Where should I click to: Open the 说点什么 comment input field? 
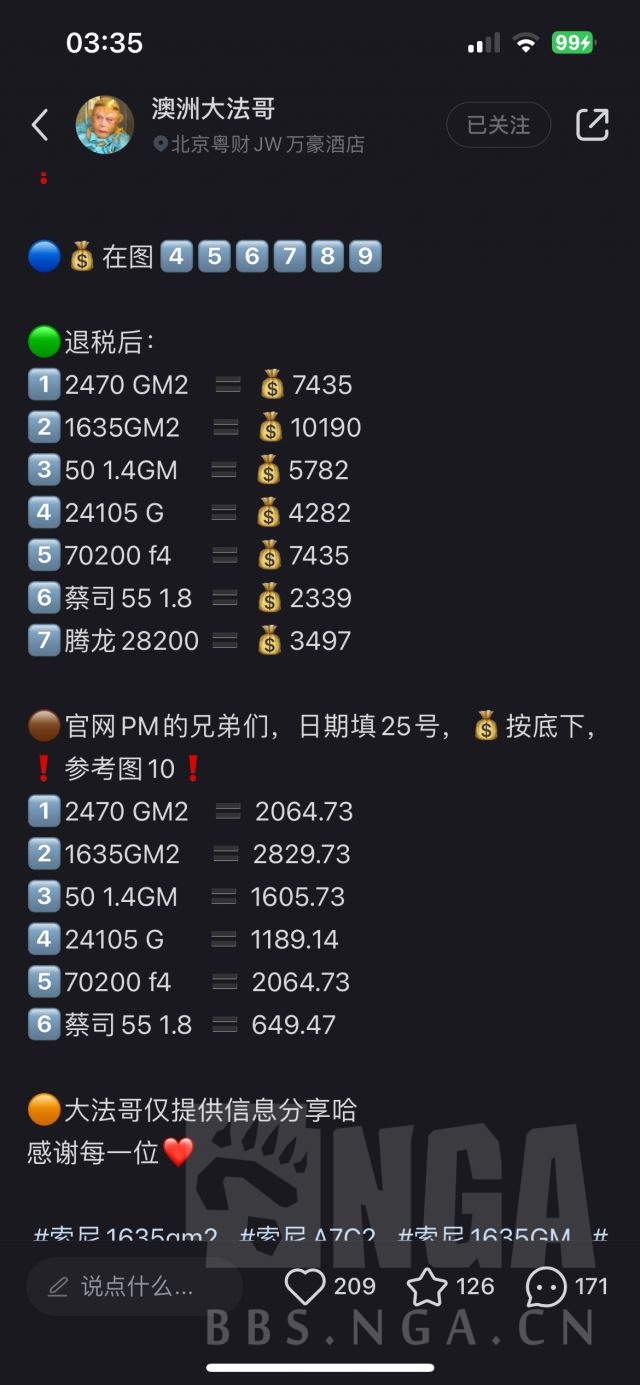134,1286
